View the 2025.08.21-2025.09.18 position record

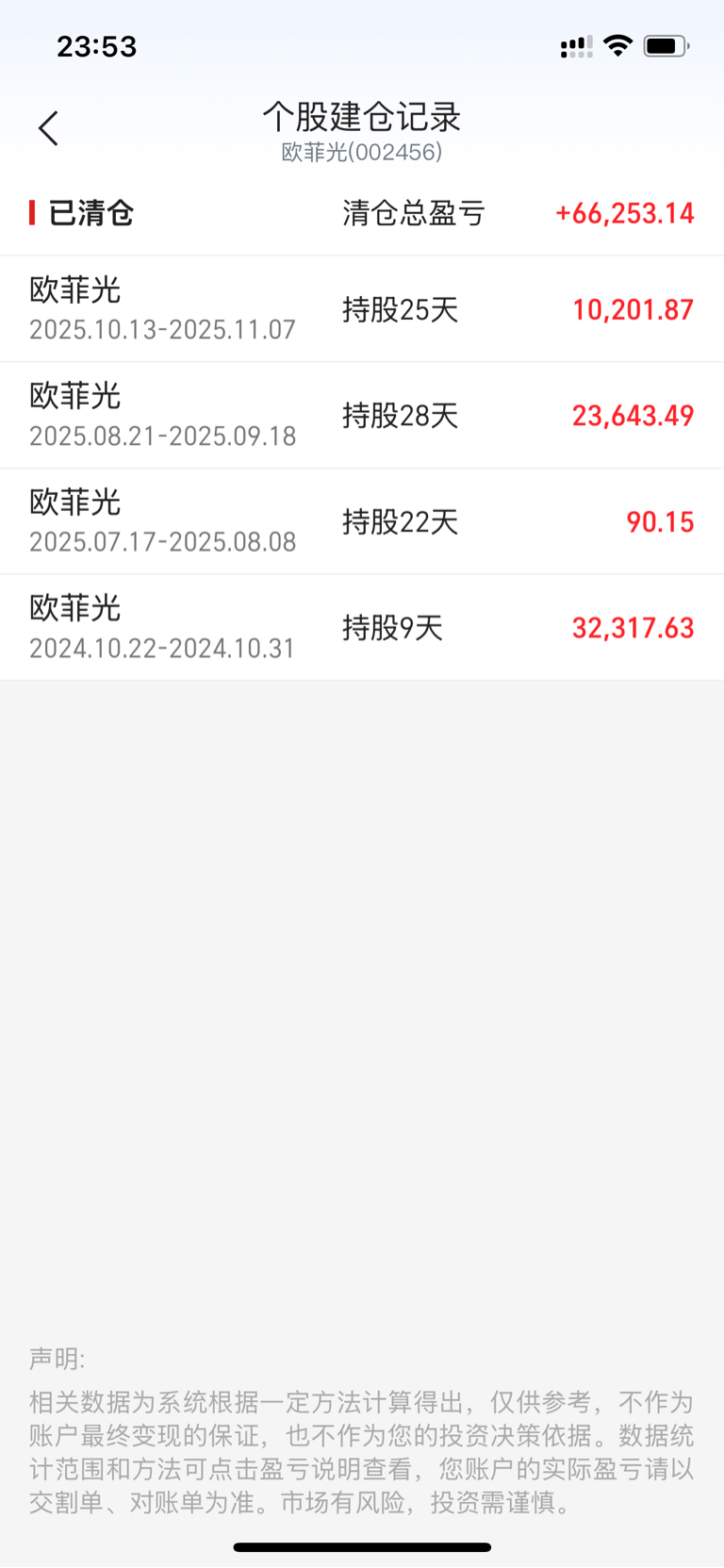click(362, 416)
